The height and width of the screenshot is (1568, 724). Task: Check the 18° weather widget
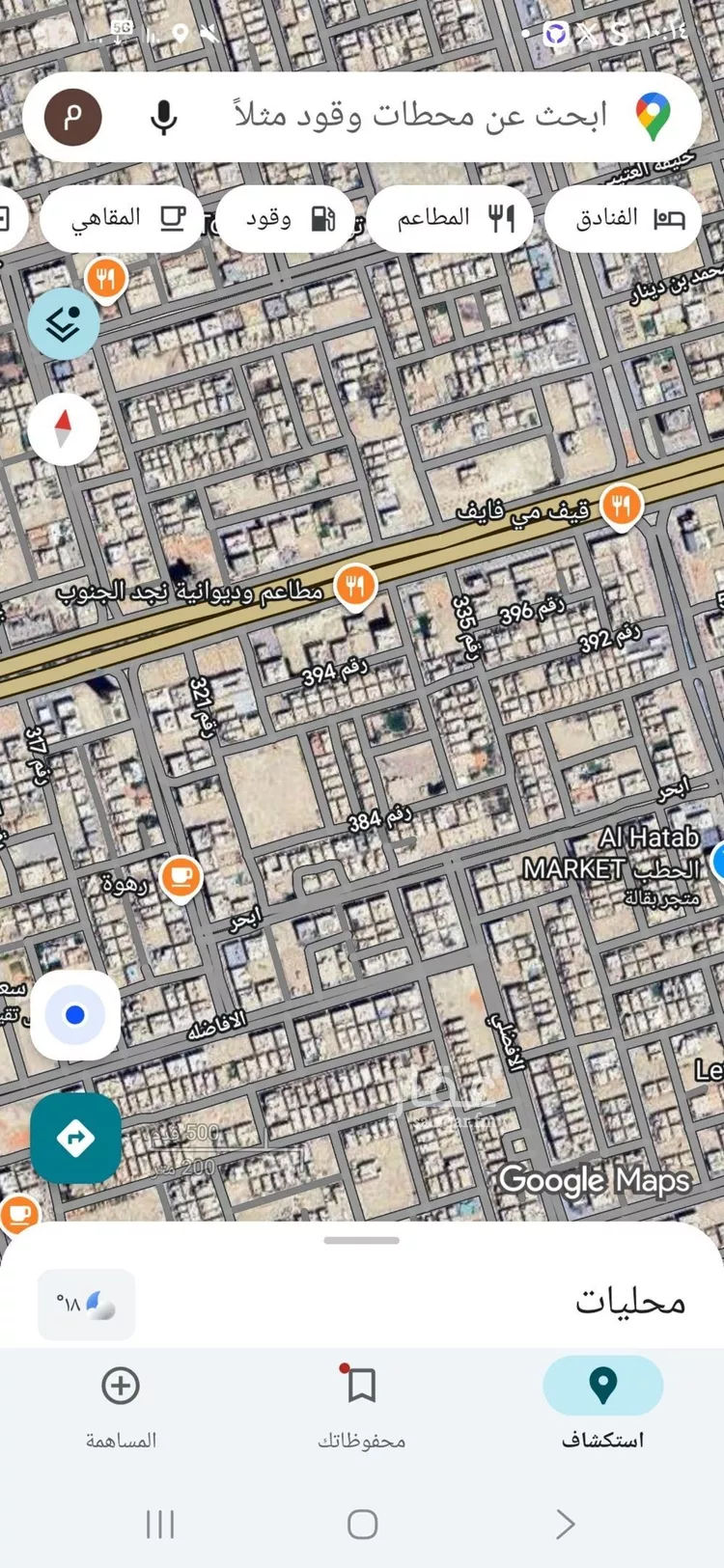pyautogui.click(x=86, y=1305)
